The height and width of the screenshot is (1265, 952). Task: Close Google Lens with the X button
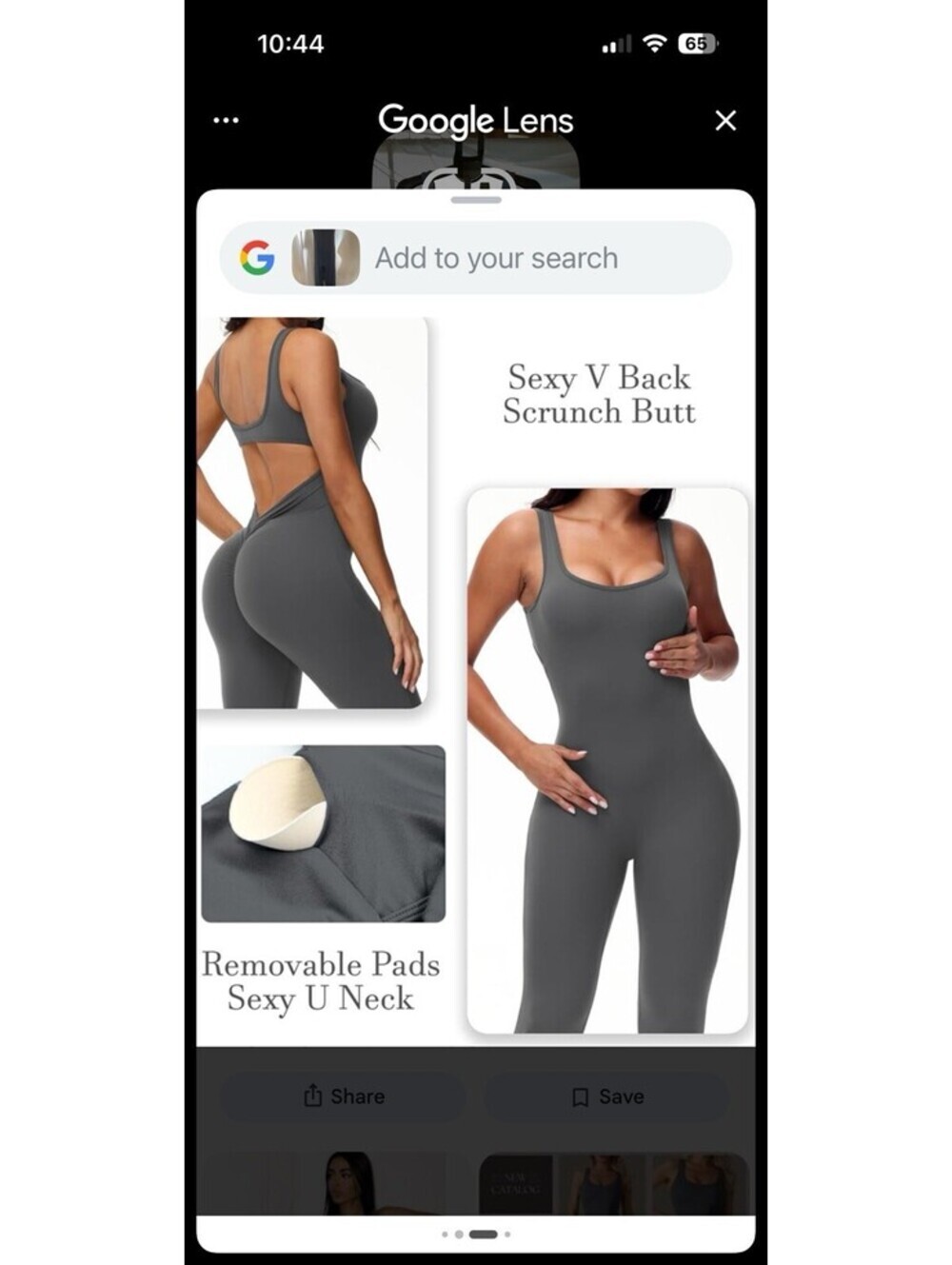725,121
